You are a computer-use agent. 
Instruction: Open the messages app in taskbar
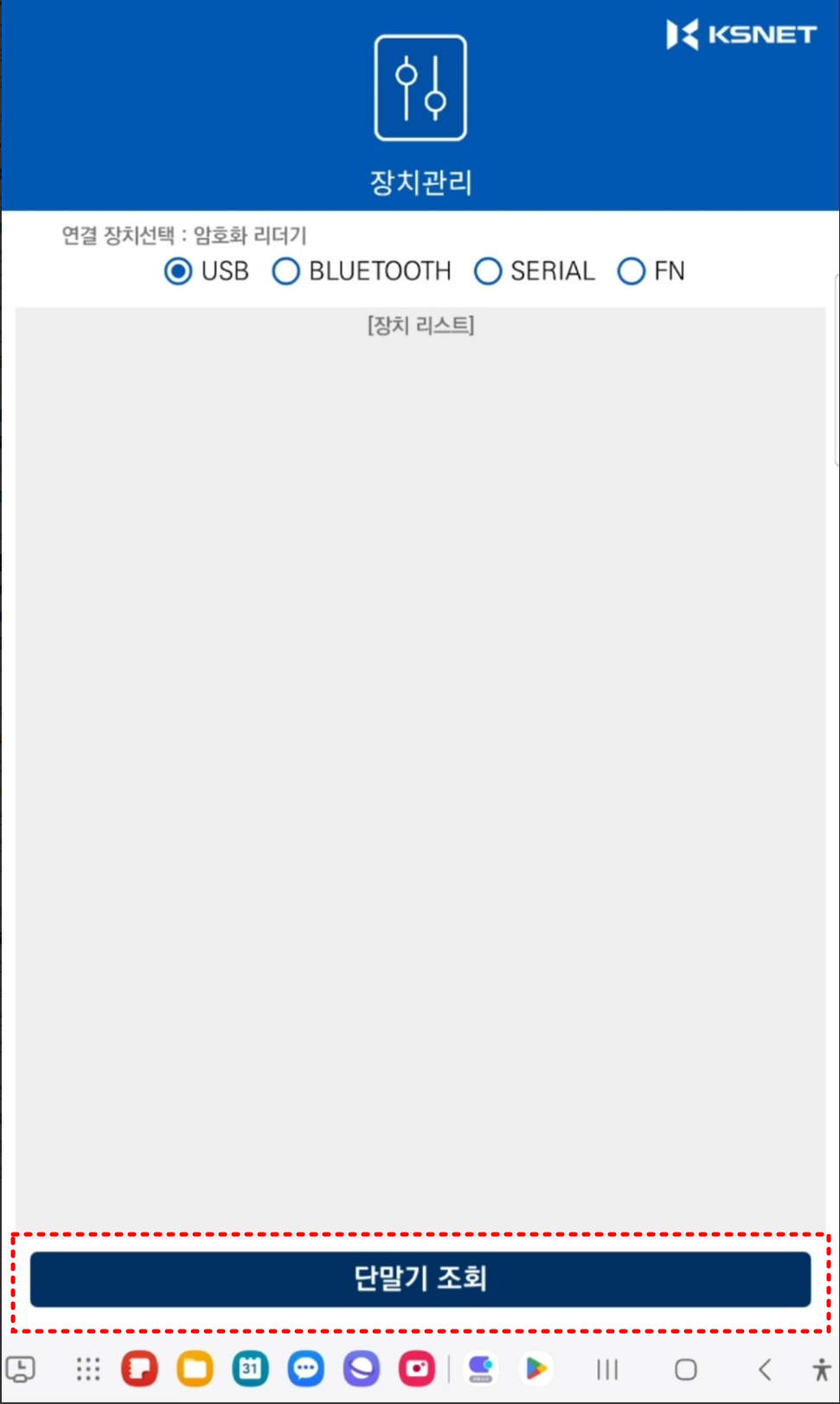305,1369
